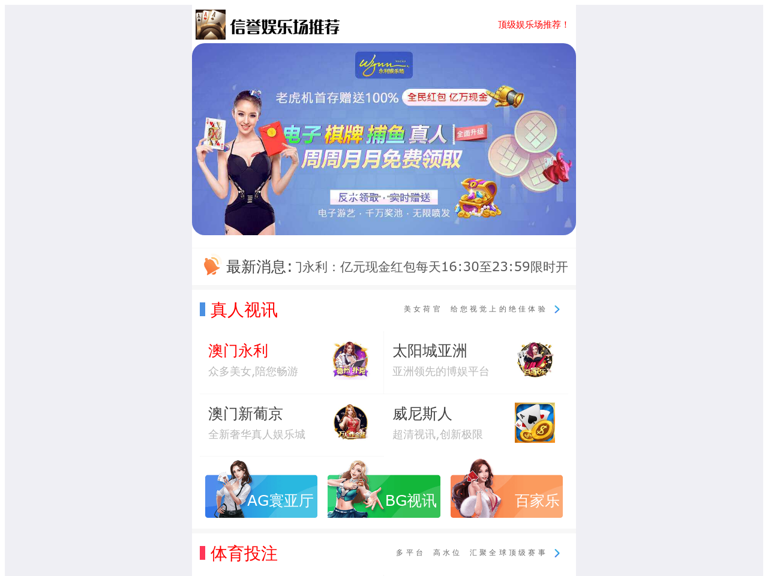Open the 太阳城亚洲 entry
The width and height of the screenshot is (768, 576).
pyautogui.click(x=474, y=361)
